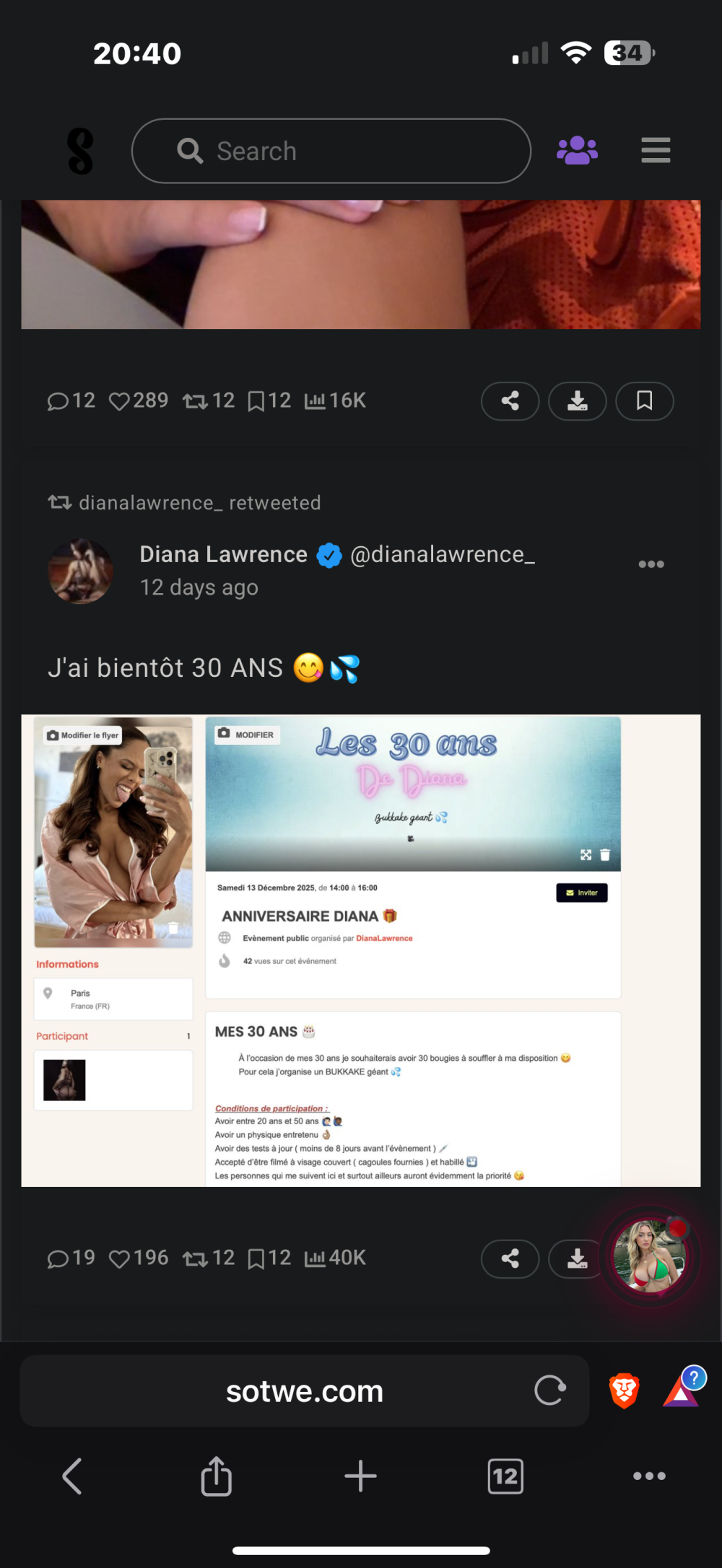The height and width of the screenshot is (1568, 722).
Task: Open the hamburger menu
Action: [656, 151]
